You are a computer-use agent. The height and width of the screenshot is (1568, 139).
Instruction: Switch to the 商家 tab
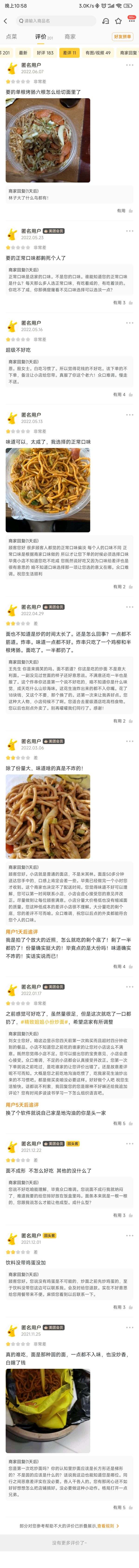[70, 37]
